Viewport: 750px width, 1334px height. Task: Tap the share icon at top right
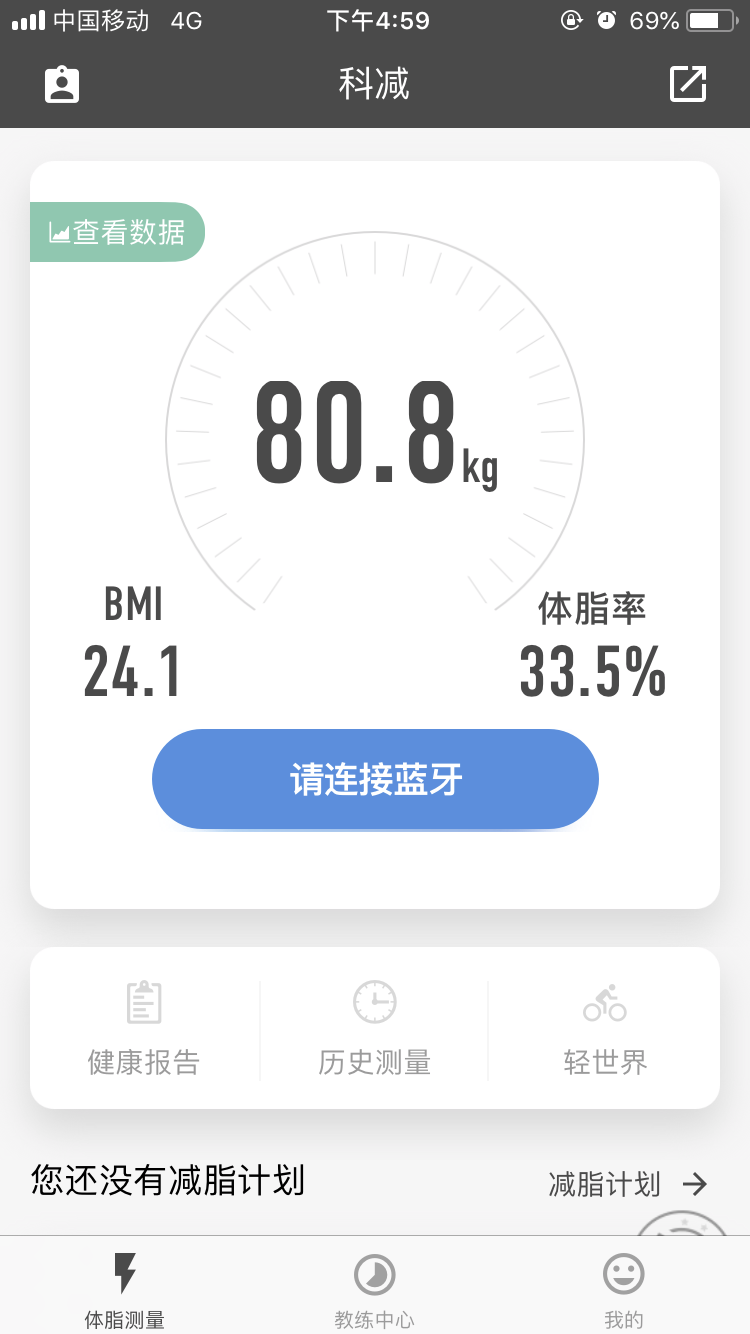[687, 84]
